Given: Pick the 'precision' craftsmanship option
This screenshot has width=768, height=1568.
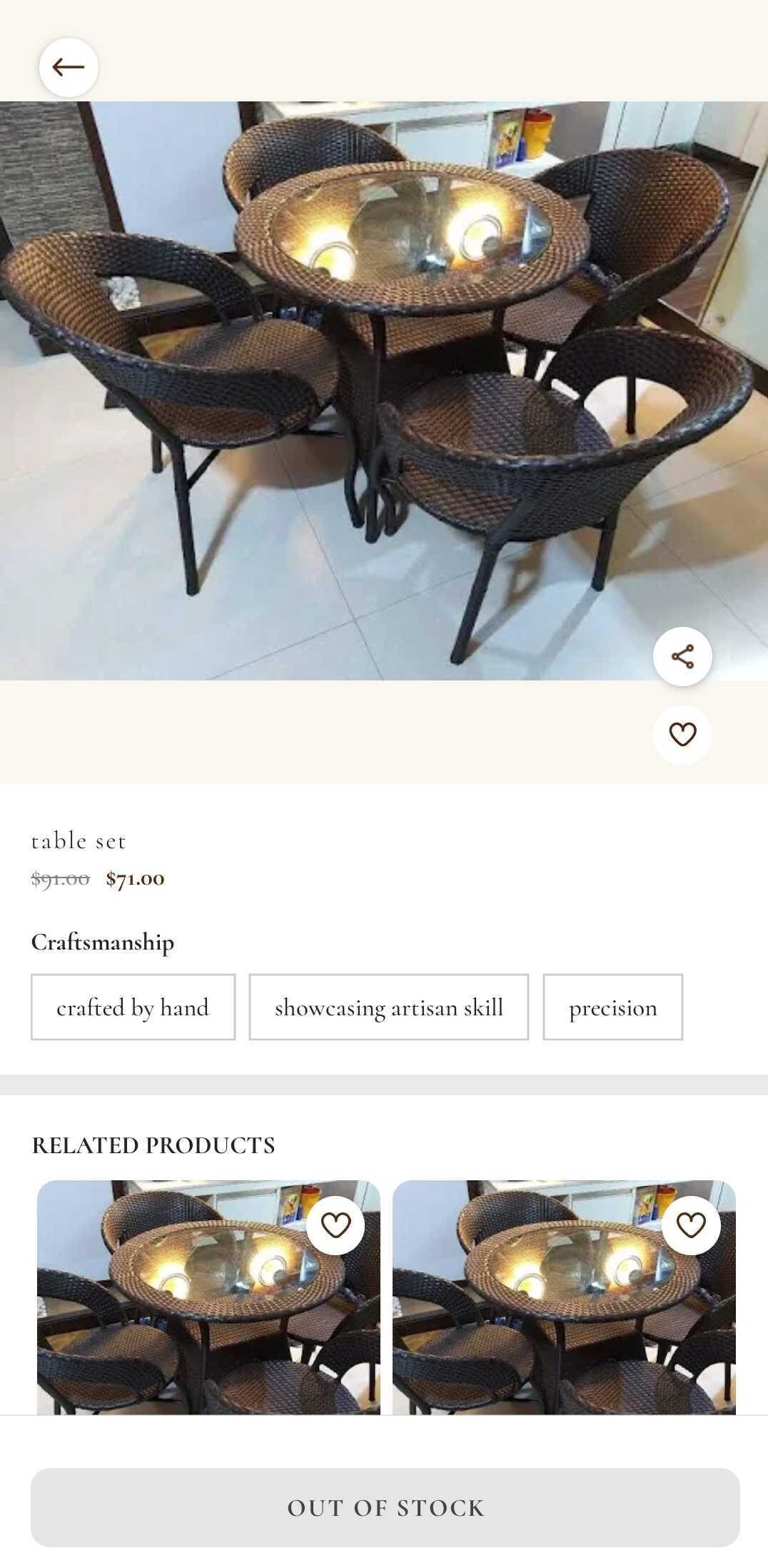Looking at the screenshot, I should click(612, 1007).
